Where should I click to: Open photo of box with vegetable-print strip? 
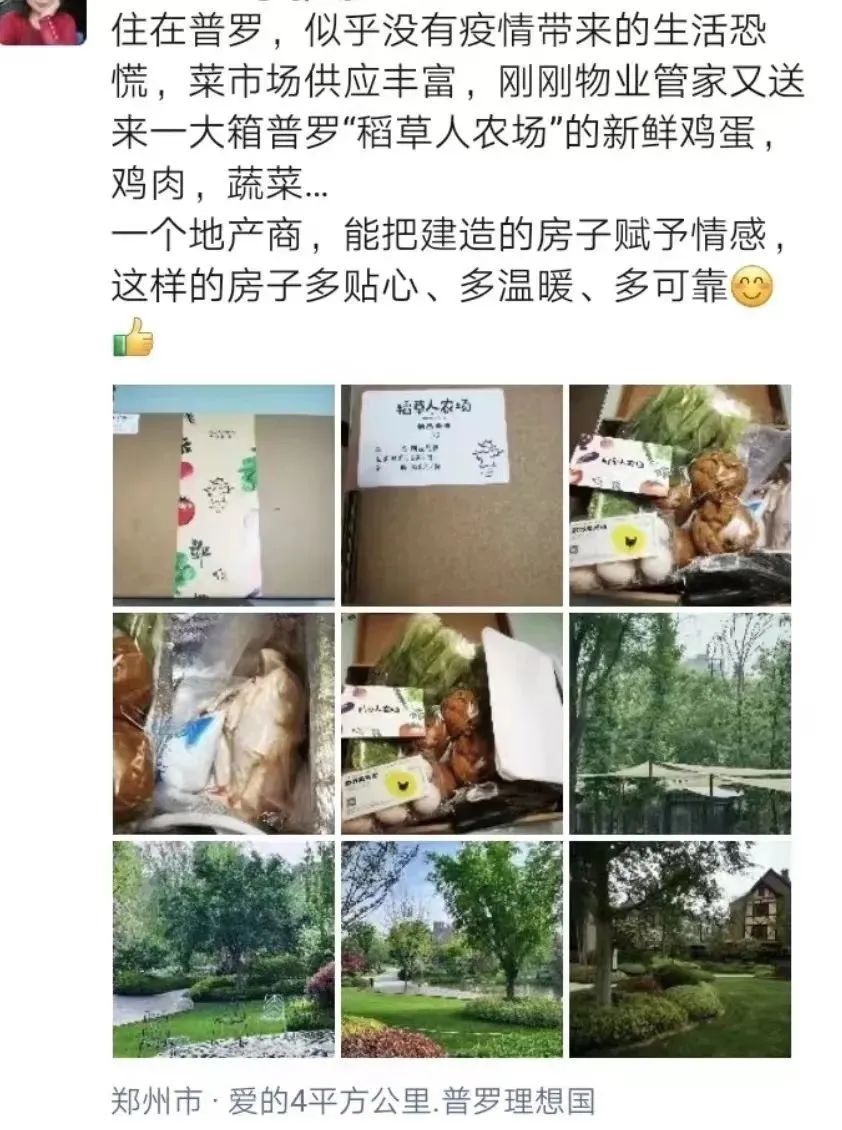(224, 495)
